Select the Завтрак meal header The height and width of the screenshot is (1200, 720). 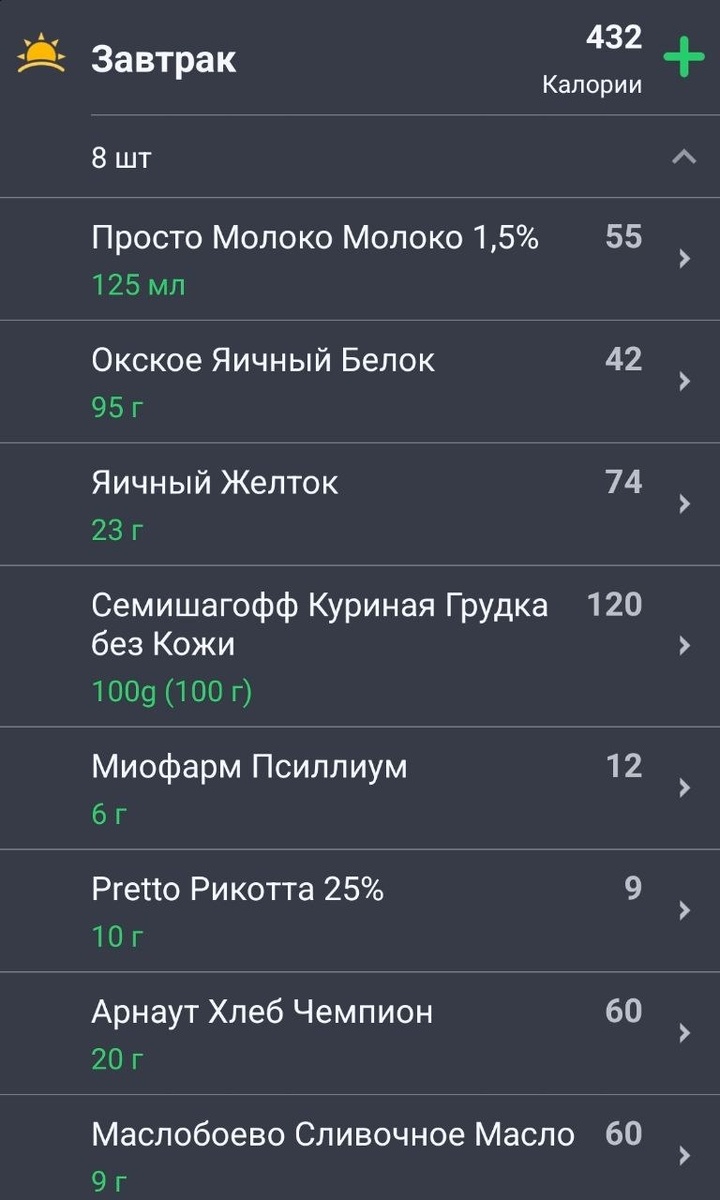coord(165,57)
